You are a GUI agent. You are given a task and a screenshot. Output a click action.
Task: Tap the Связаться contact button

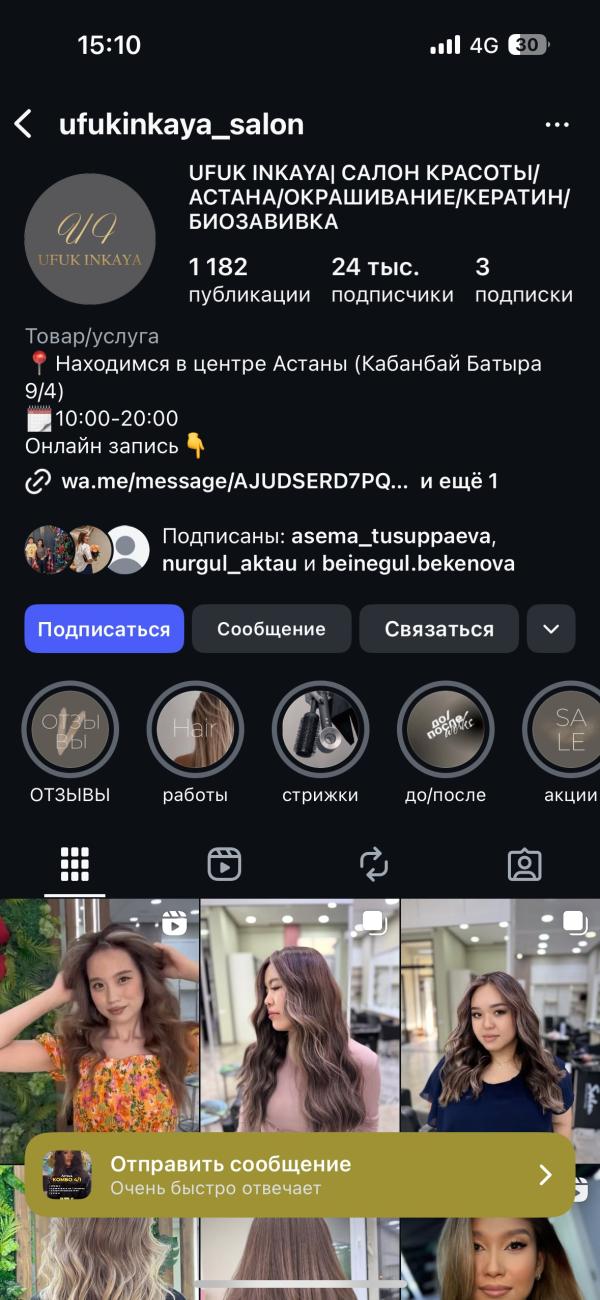[439, 629]
